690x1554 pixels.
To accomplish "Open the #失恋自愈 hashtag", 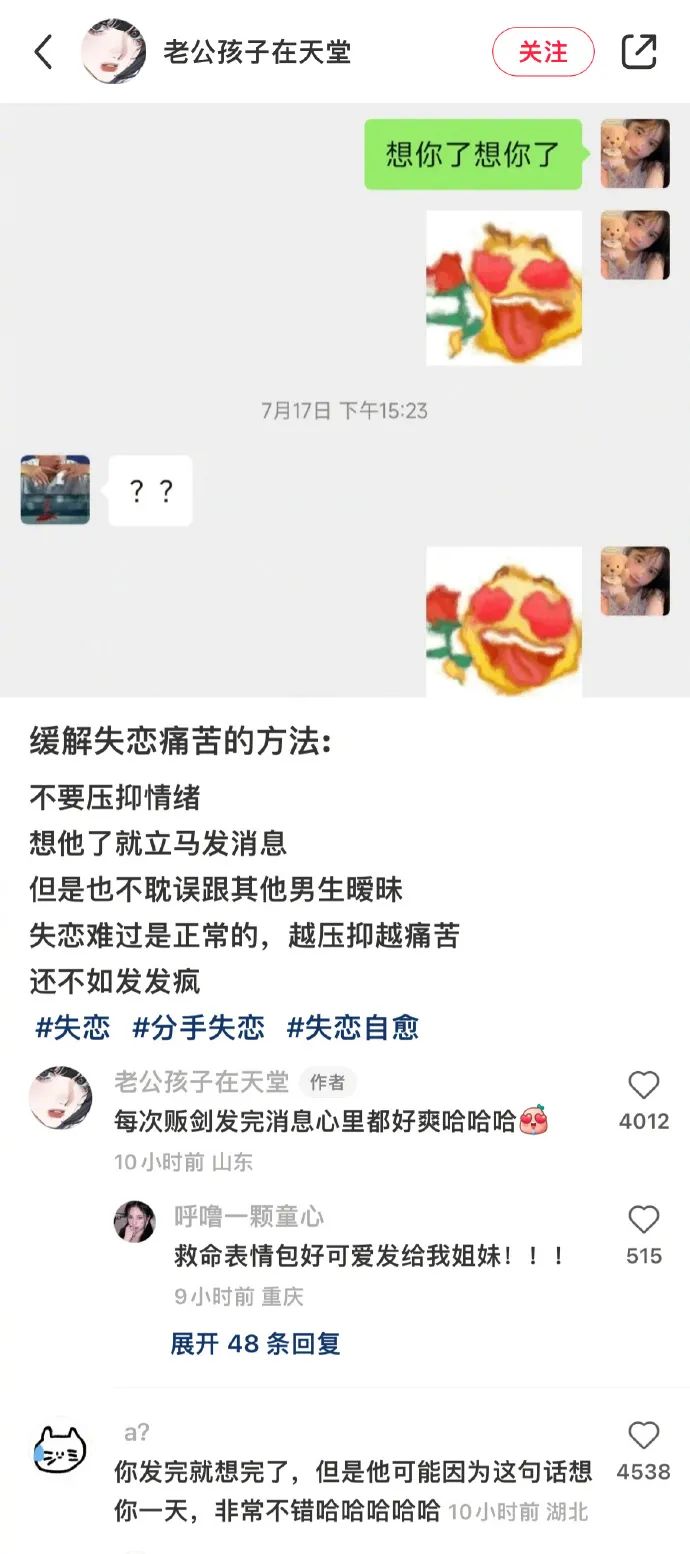I will click(352, 1027).
